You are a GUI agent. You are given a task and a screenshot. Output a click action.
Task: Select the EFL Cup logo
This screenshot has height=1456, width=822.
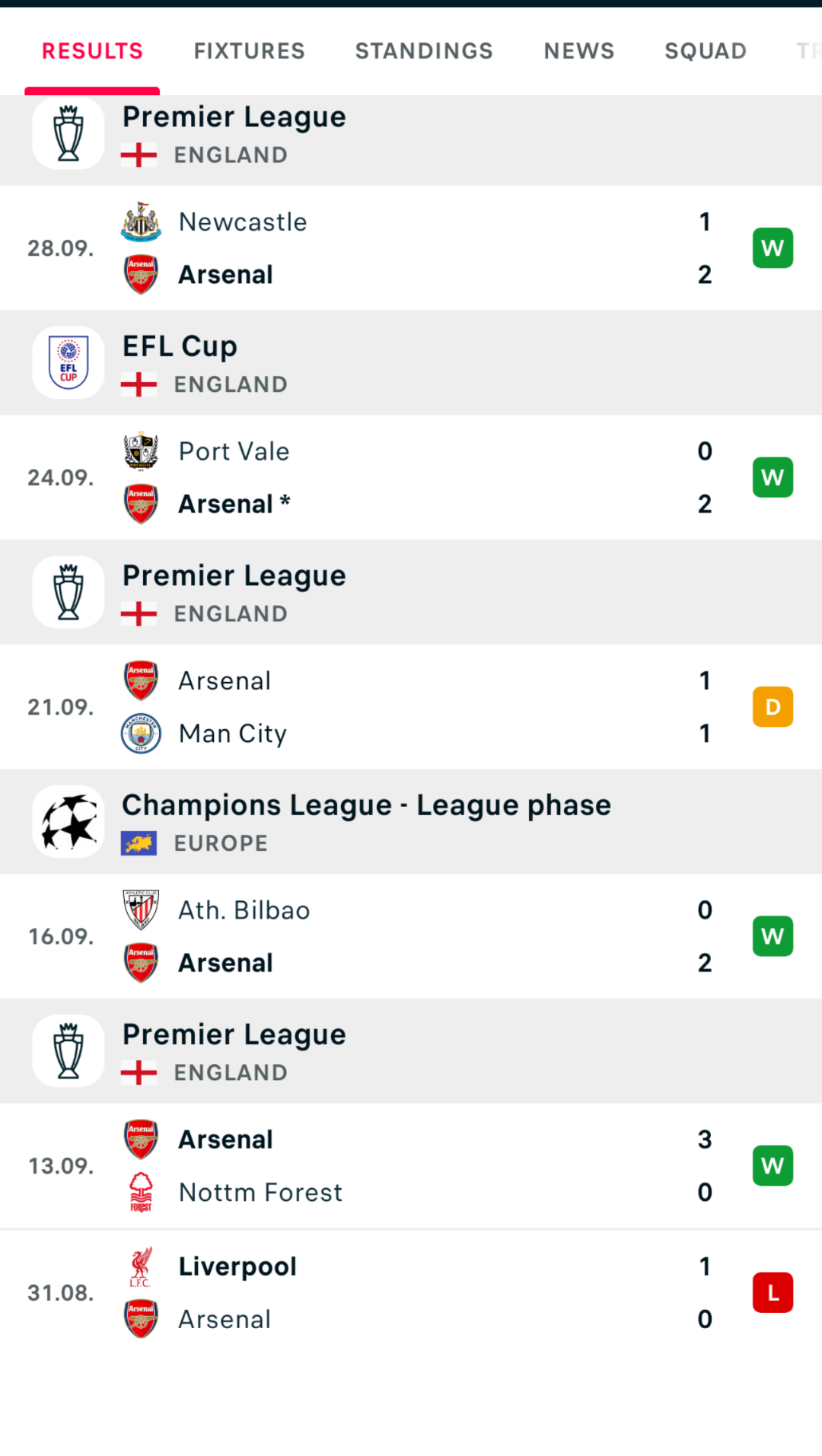pos(68,363)
